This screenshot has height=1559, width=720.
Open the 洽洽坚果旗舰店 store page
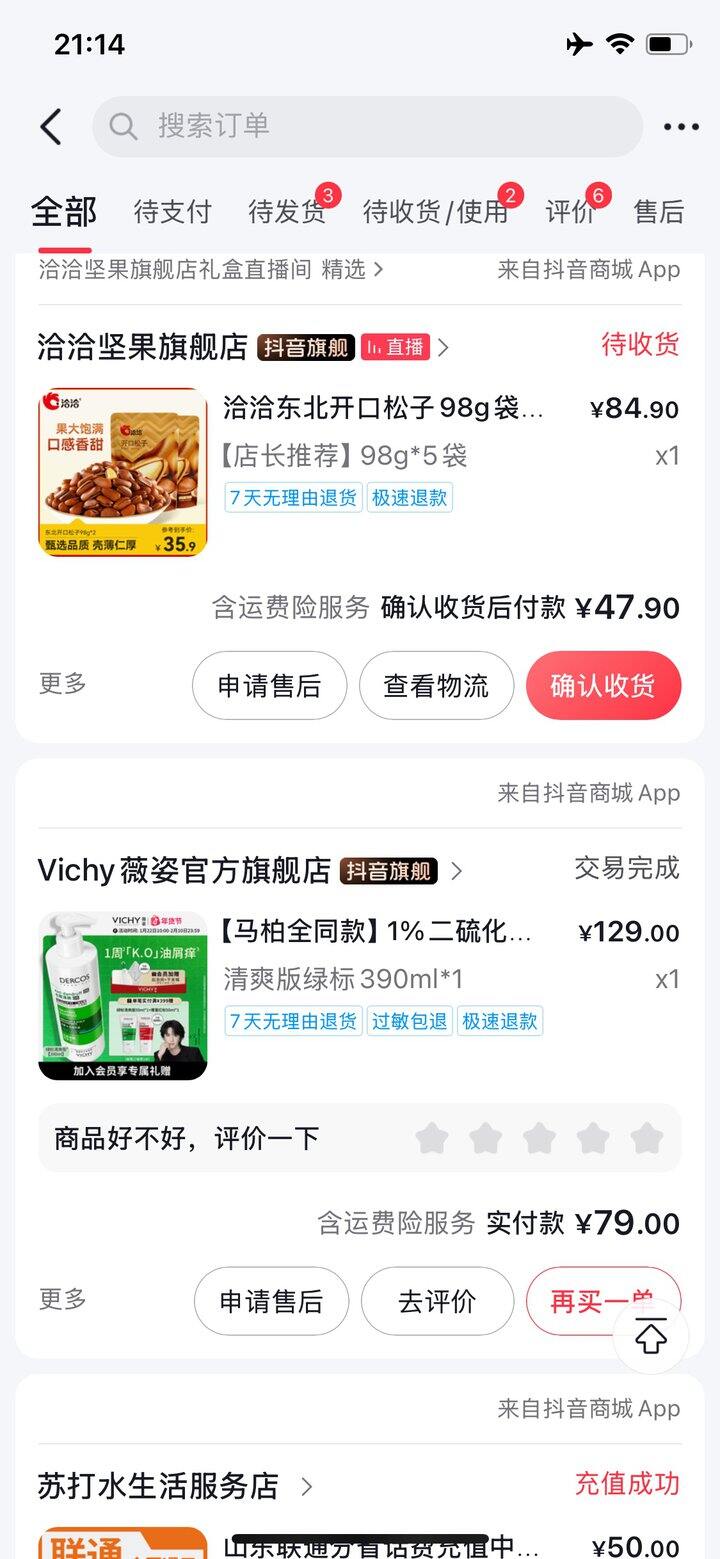click(x=143, y=347)
